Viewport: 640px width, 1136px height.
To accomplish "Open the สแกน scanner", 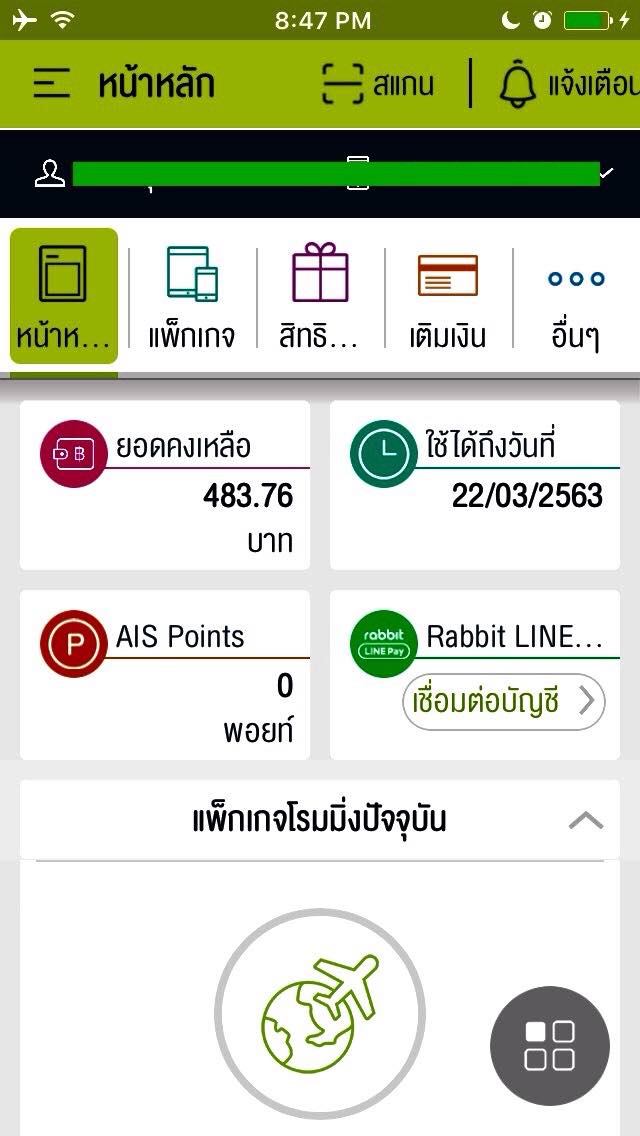I will (x=379, y=84).
